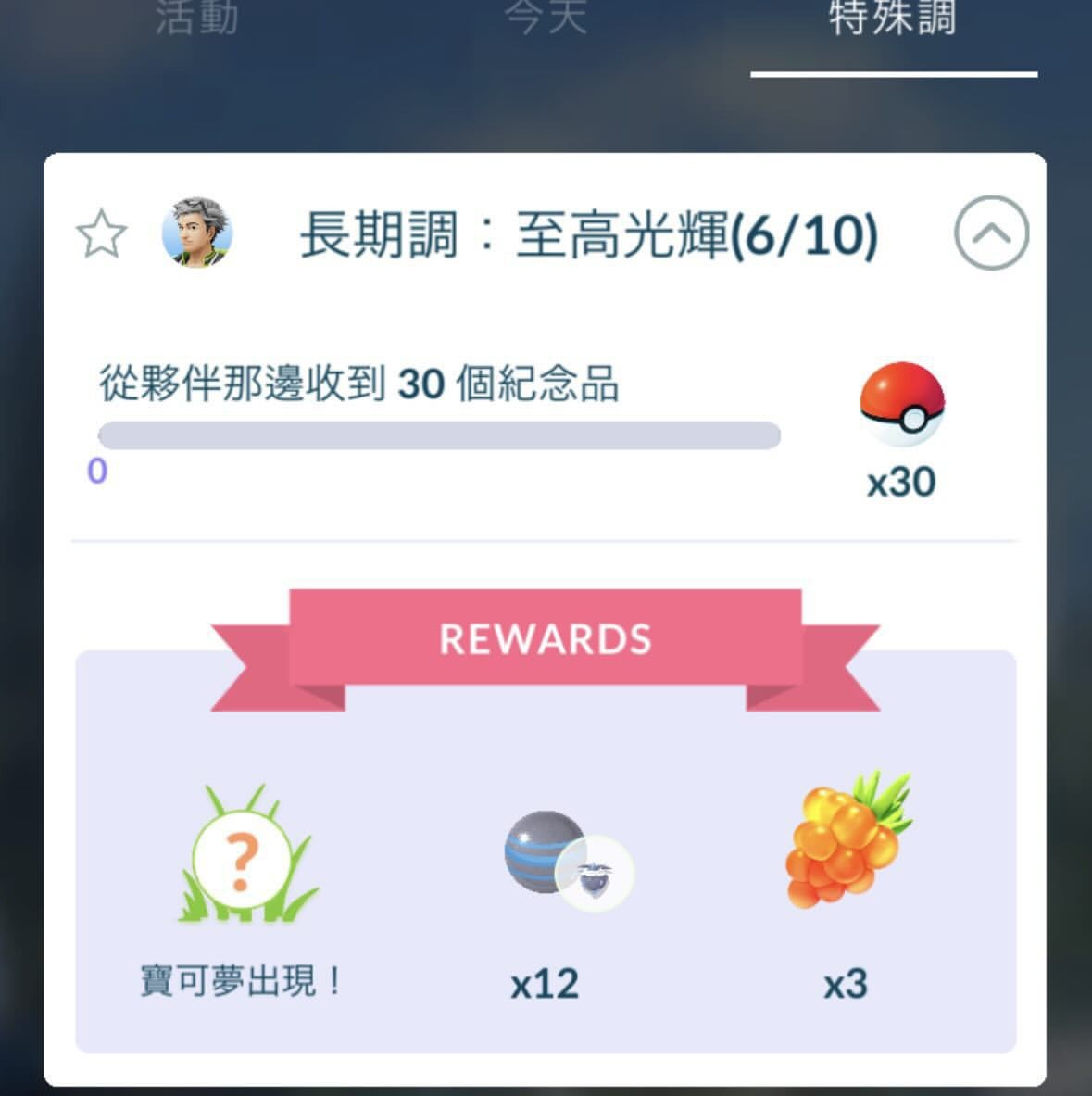The width and height of the screenshot is (1092, 1096).
Task: Switch to the 活動 tab
Action: [196, 19]
